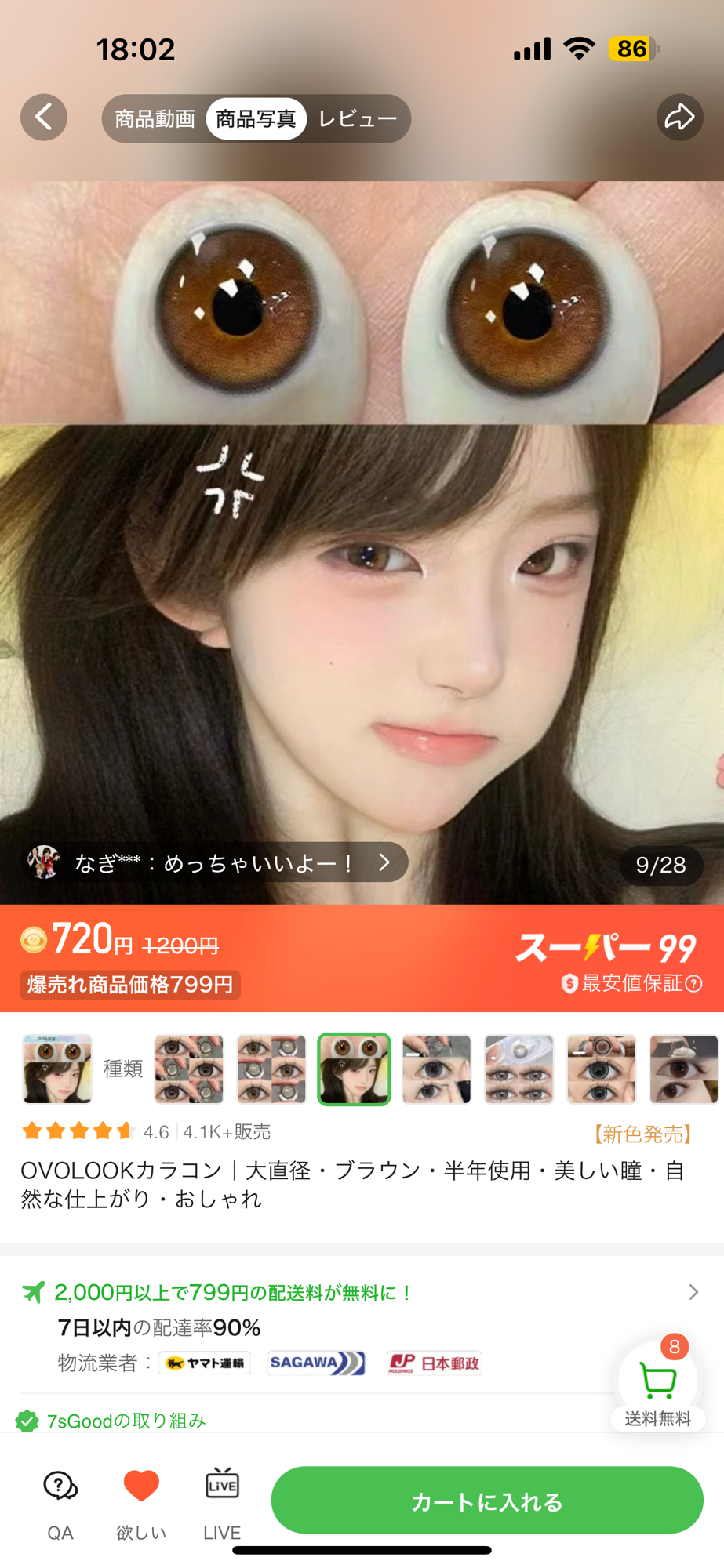Open the floating cart with 8 items
This screenshot has height=1568, width=724.
(657, 1381)
